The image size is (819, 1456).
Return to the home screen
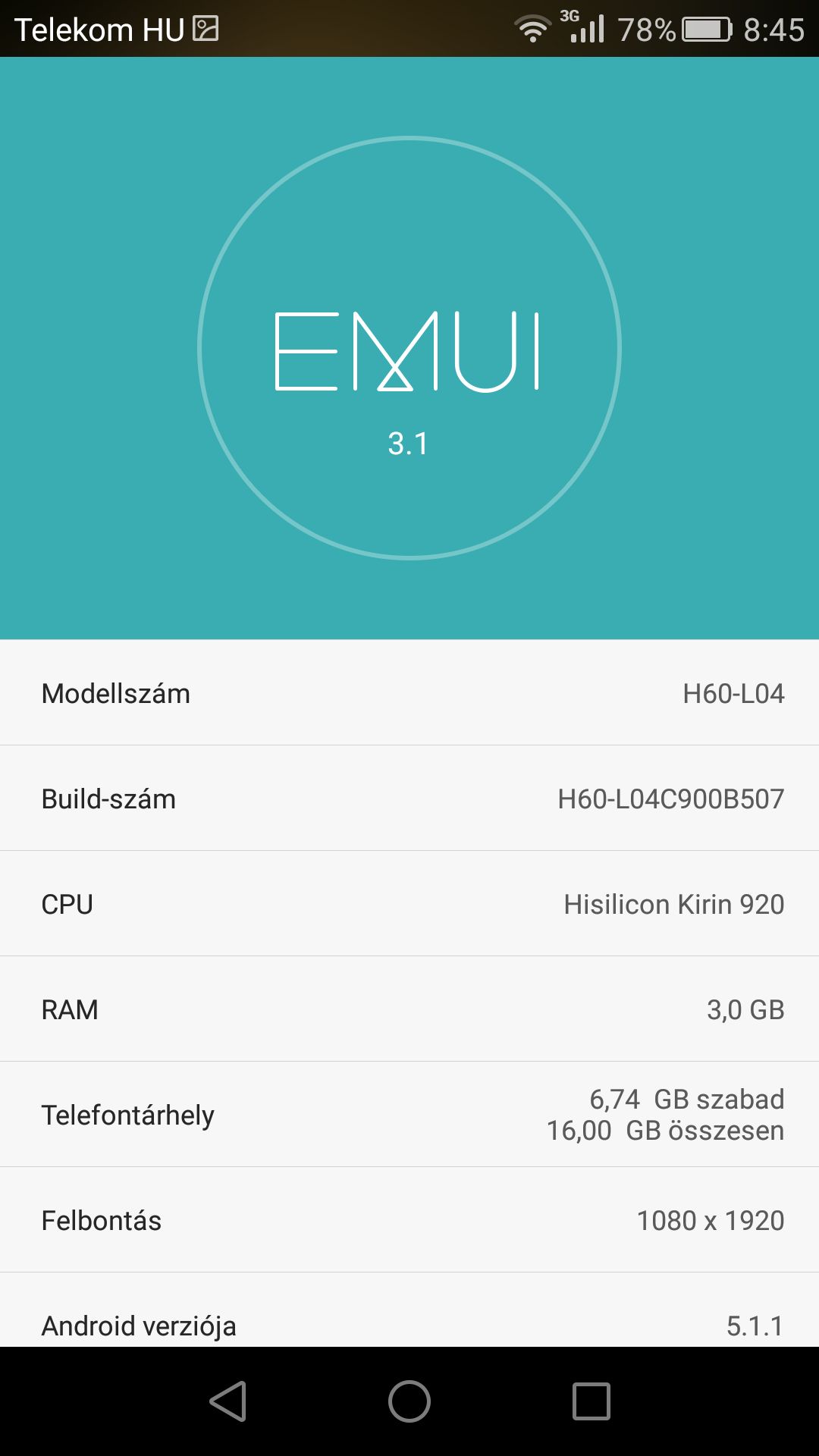(x=409, y=1401)
